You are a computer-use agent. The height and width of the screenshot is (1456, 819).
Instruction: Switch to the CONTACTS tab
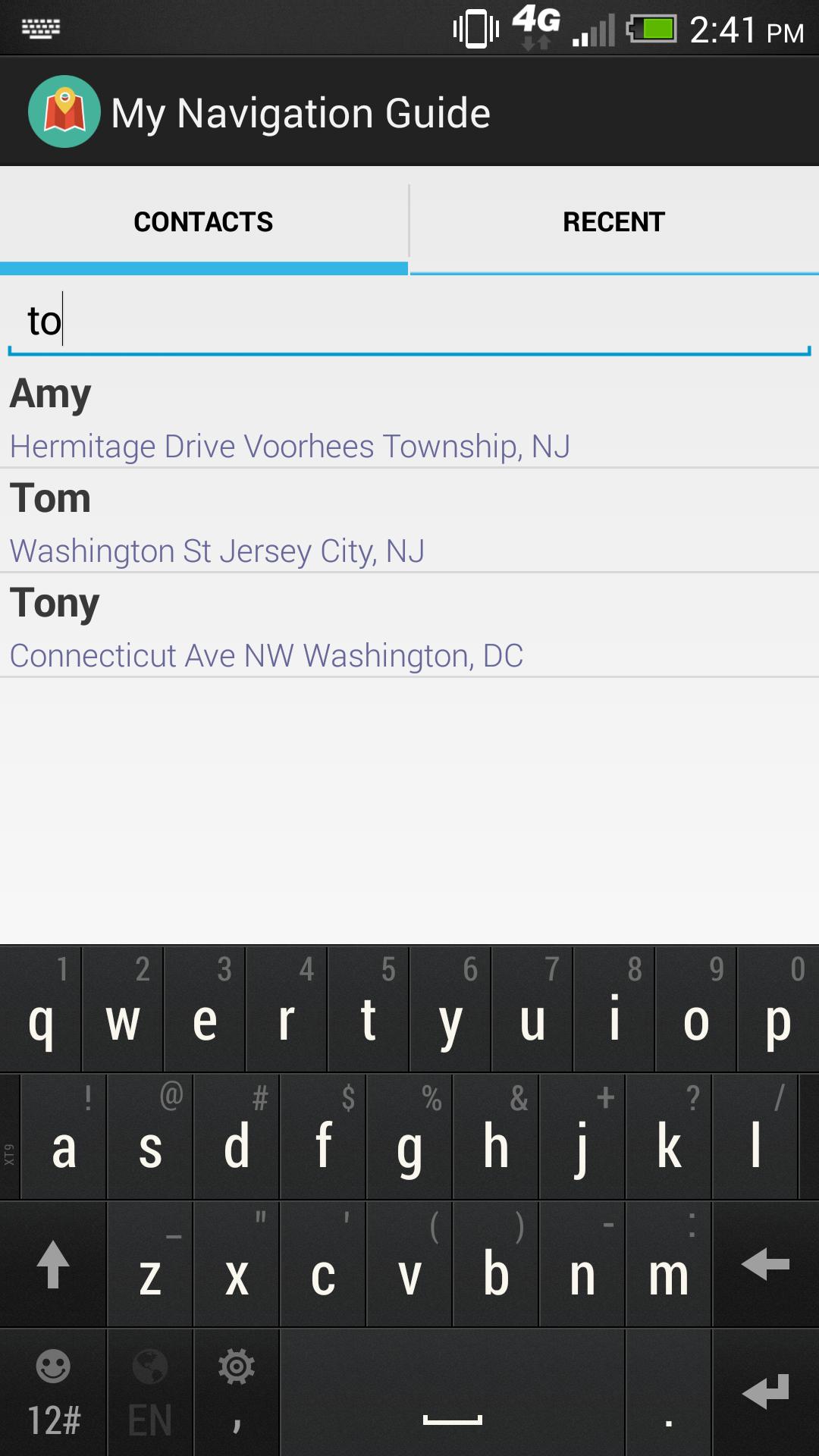(202, 221)
